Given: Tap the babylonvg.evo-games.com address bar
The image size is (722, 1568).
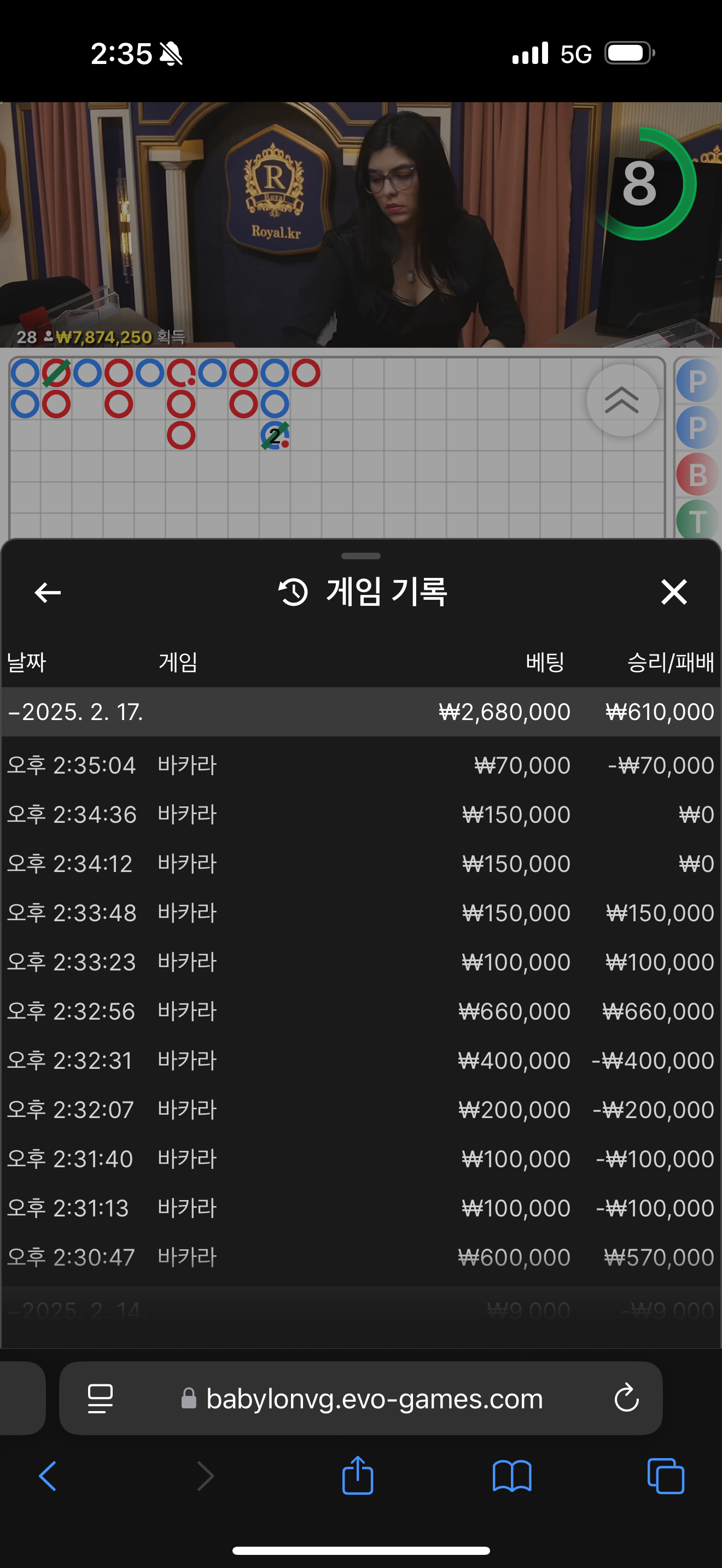Looking at the screenshot, I should [x=374, y=1398].
